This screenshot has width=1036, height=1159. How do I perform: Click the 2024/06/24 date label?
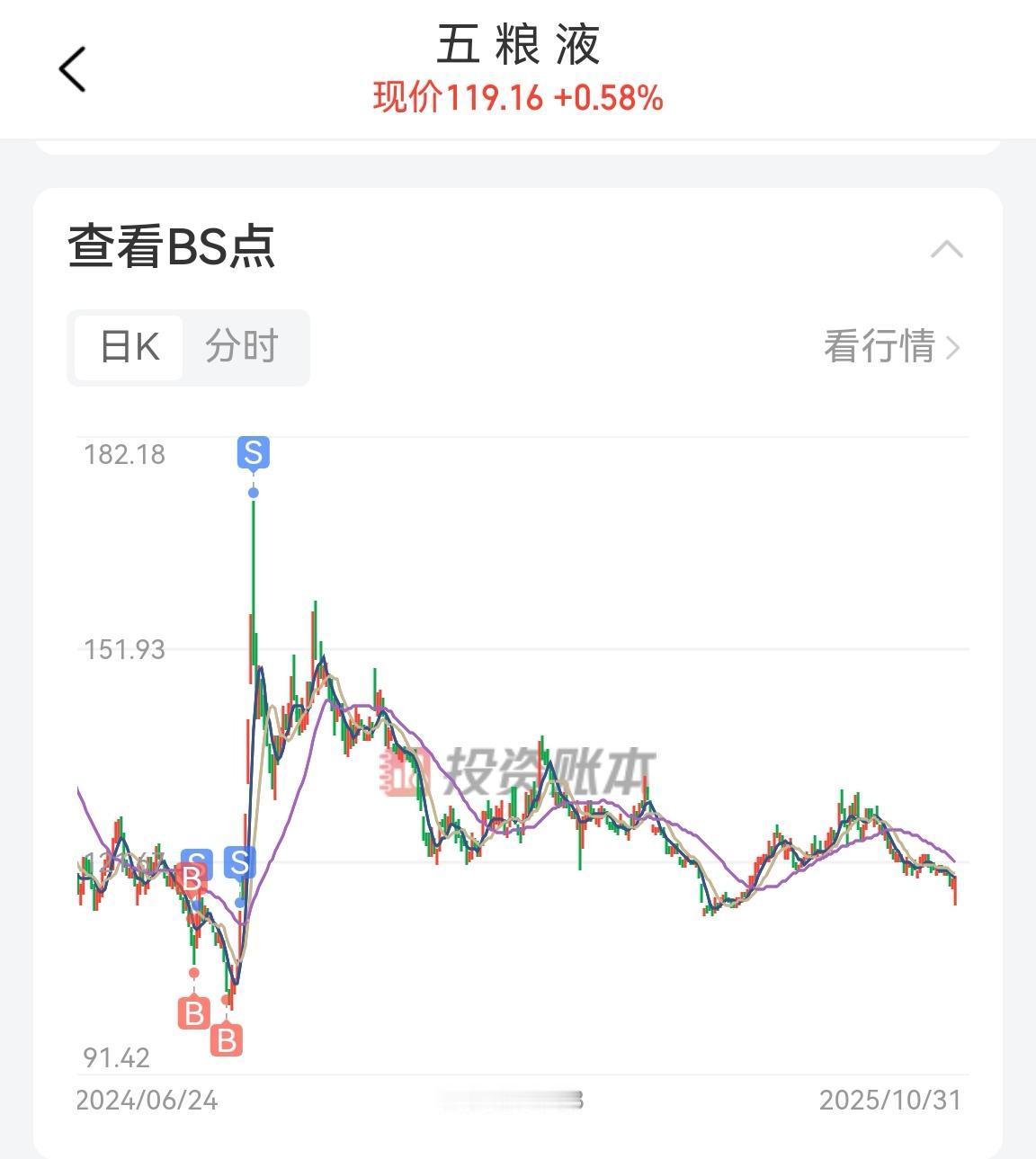(147, 1099)
